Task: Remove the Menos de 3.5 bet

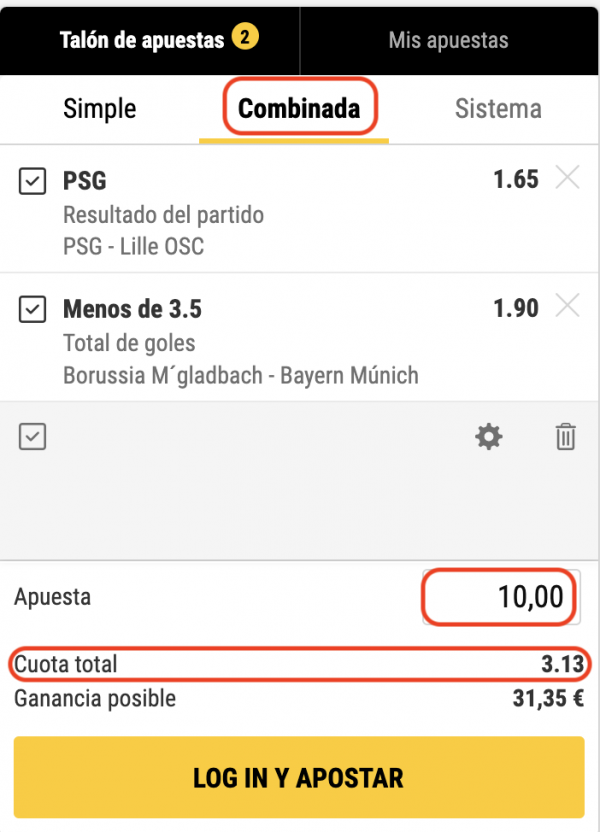Action: click(567, 307)
